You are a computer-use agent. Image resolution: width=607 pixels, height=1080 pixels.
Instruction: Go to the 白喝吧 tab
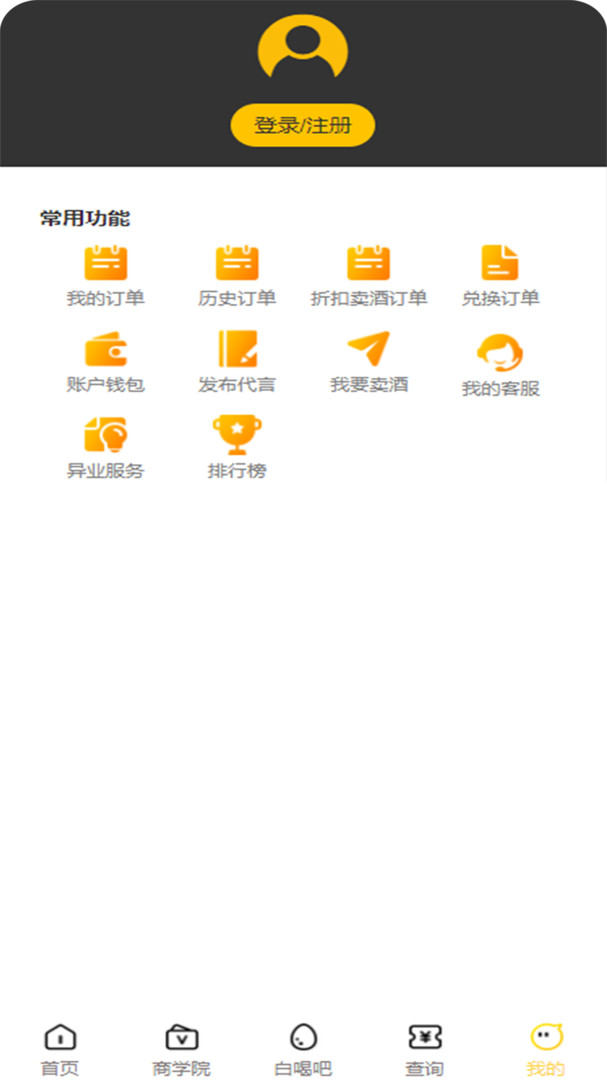pos(302,1050)
